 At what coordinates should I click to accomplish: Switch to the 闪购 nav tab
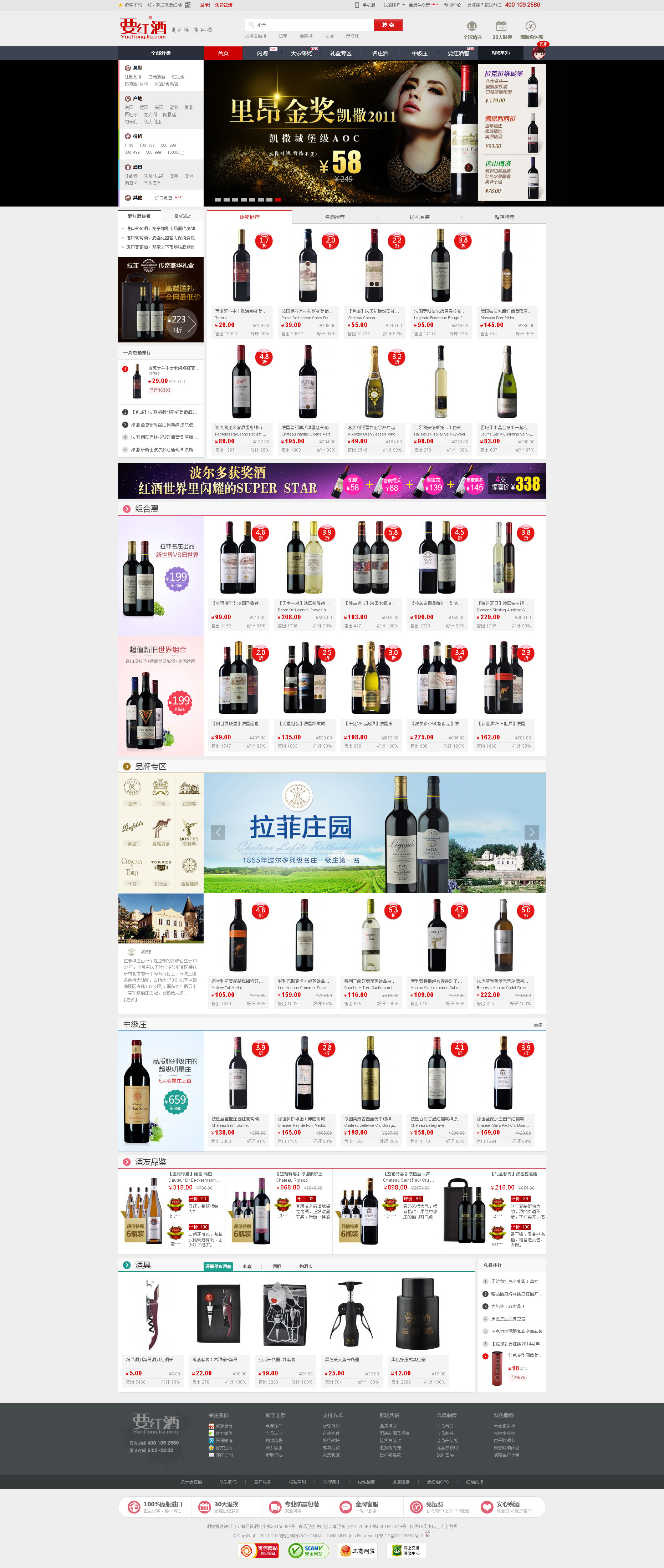[x=262, y=54]
